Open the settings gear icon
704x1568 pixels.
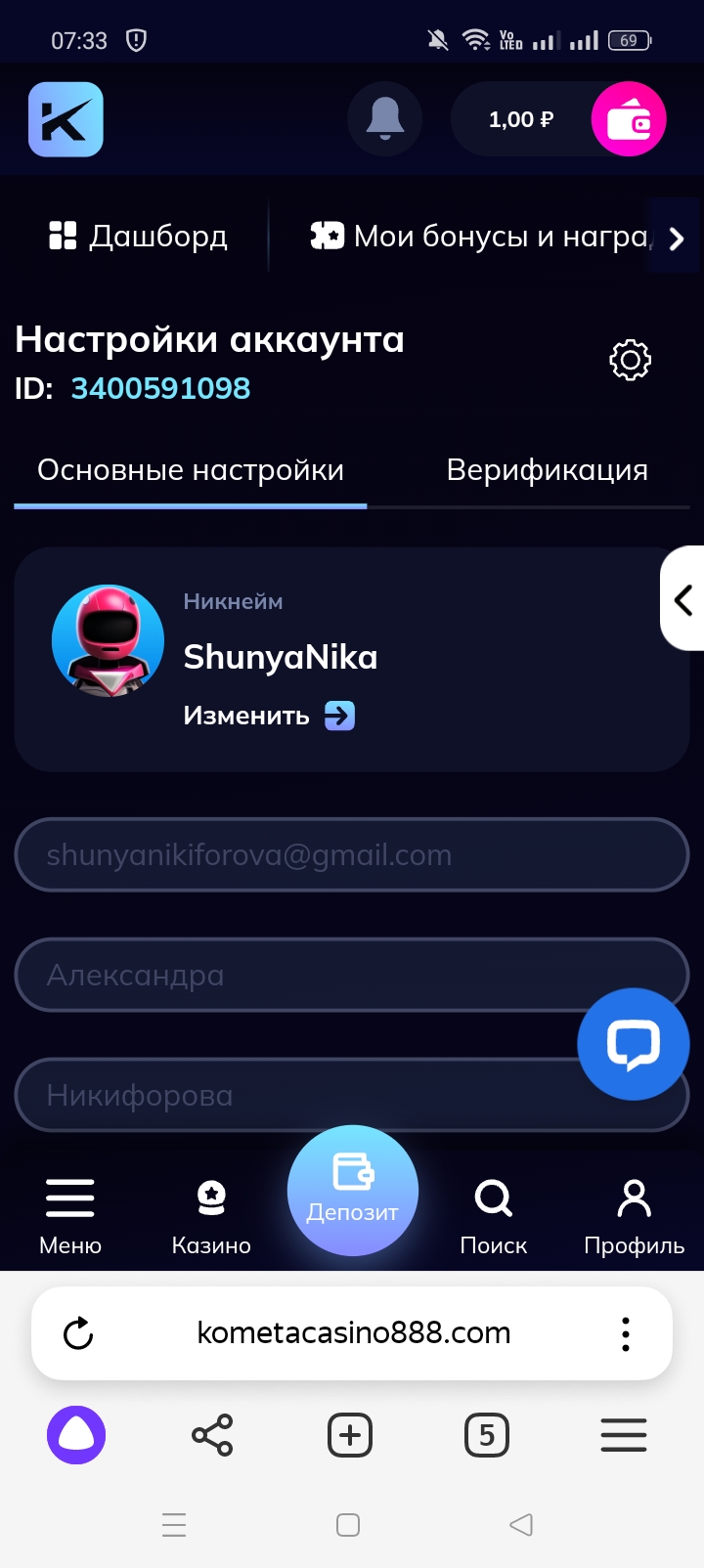click(x=630, y=361)
